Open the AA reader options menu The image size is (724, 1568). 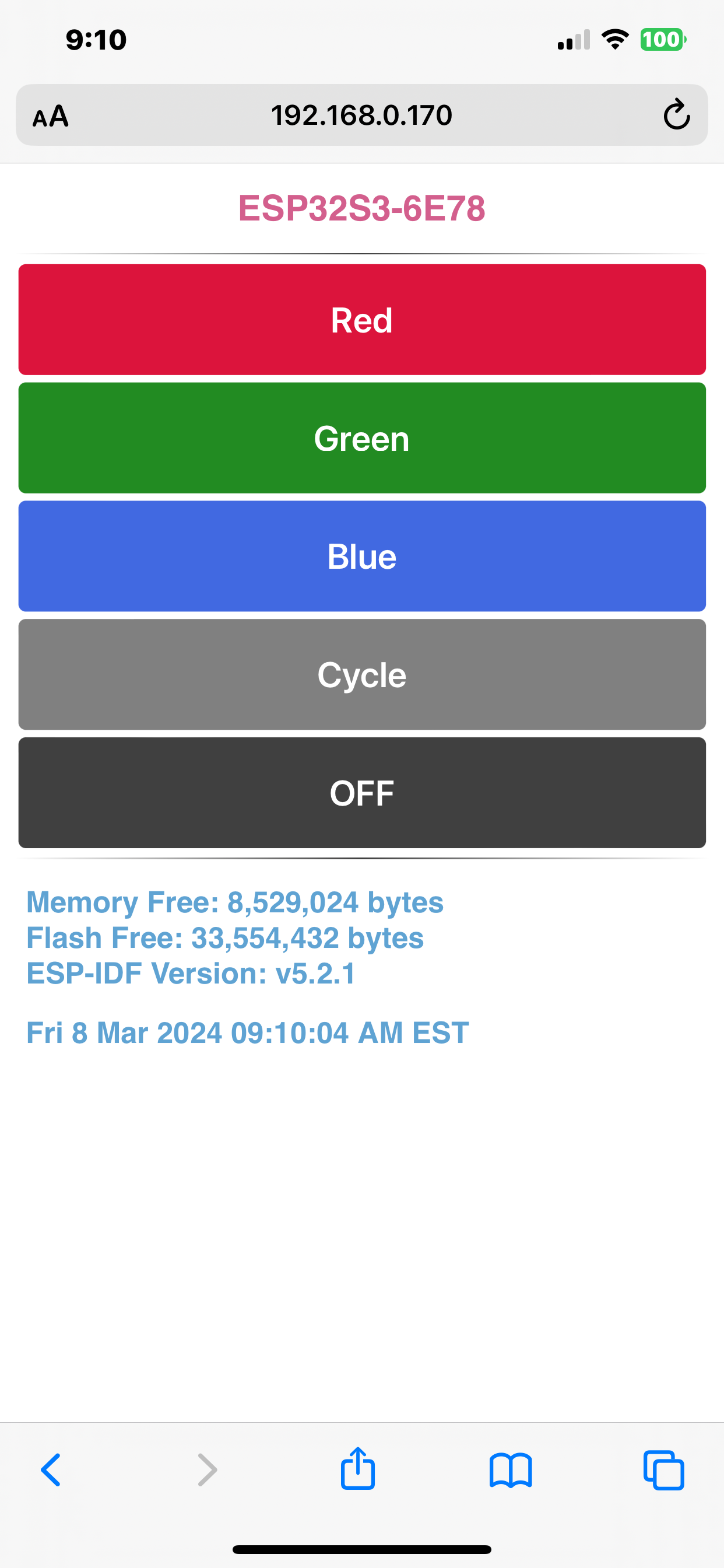[51, 116]
